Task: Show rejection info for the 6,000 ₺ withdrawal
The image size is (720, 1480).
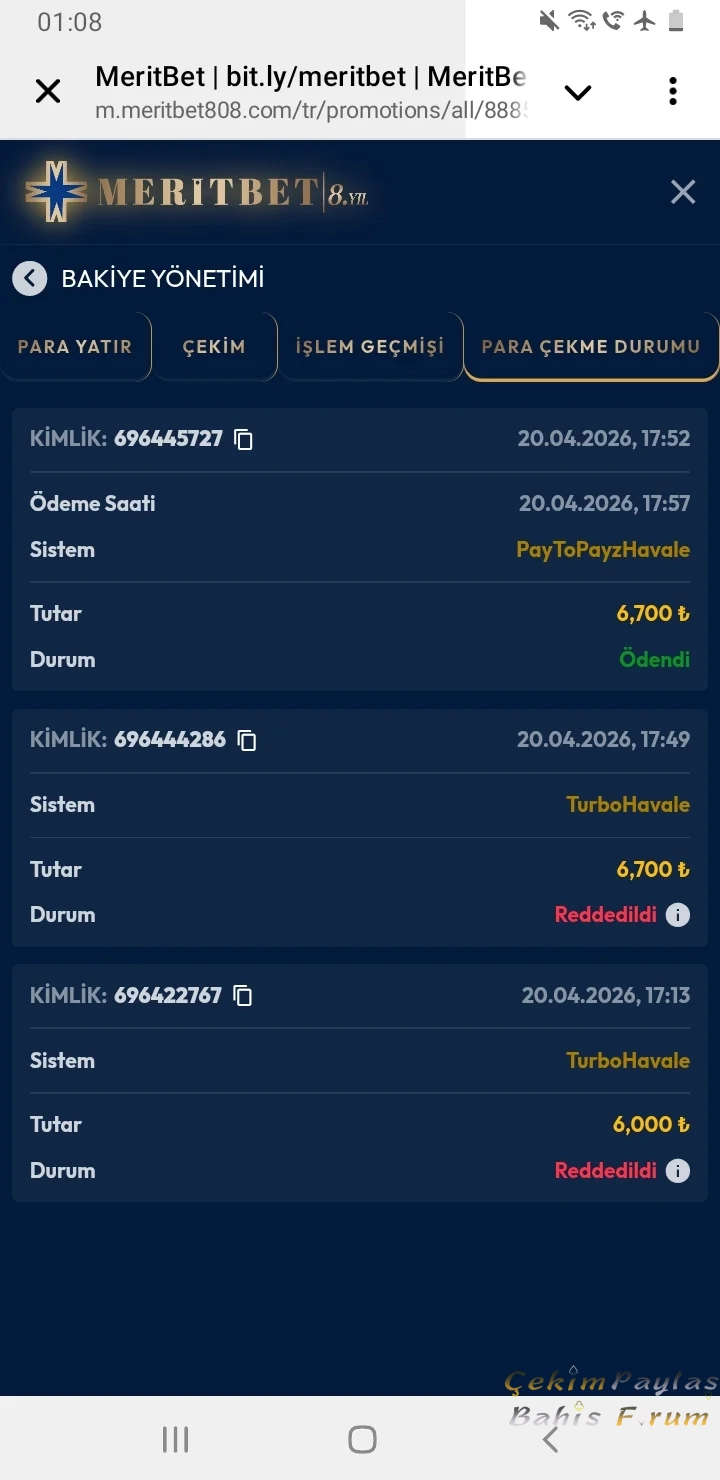Action: [678, 1171]
